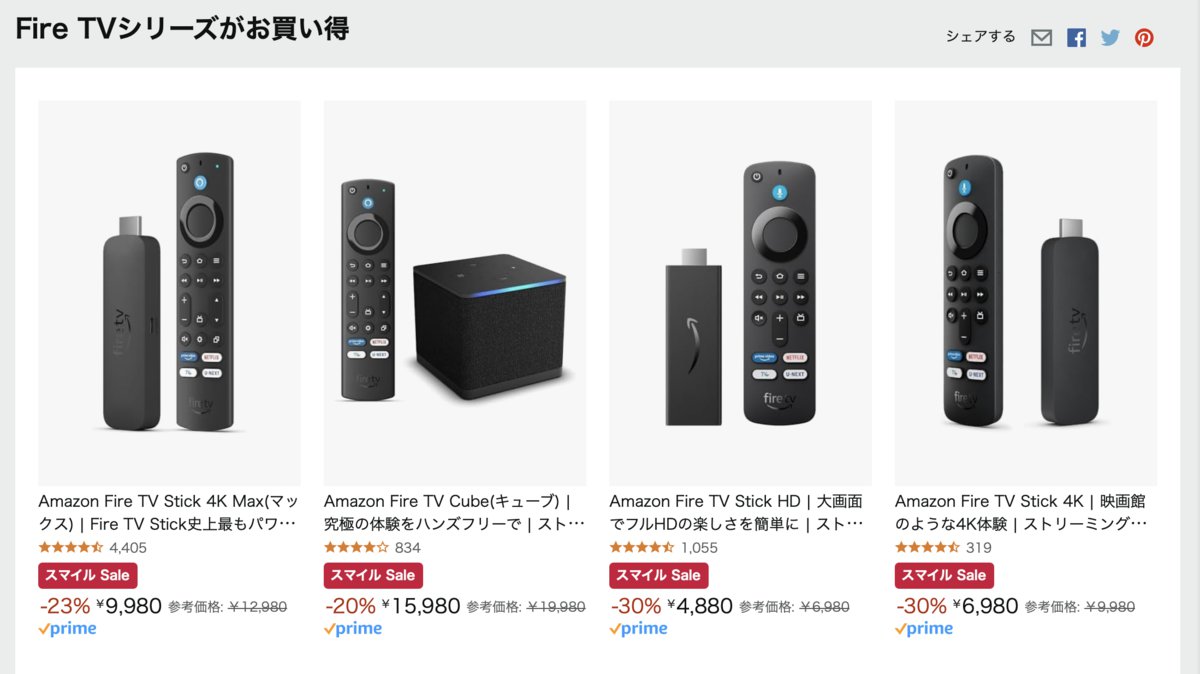Viewport: 1200px width, 674px height.
Task: Share this page on Pinterest
Action: coord(1144,38)
